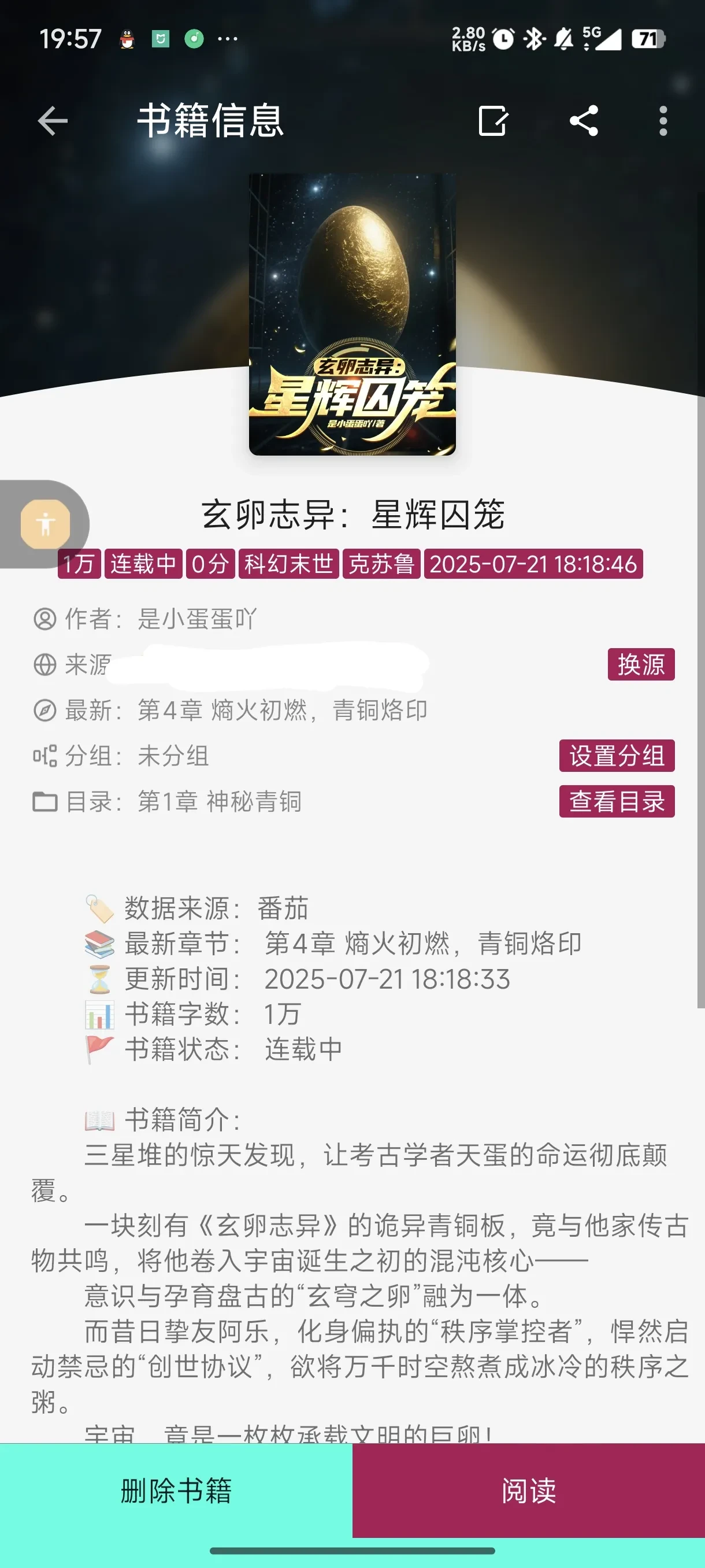Open the overflow menu
This screenshot has width=705, height=1568.
(663, 120)
